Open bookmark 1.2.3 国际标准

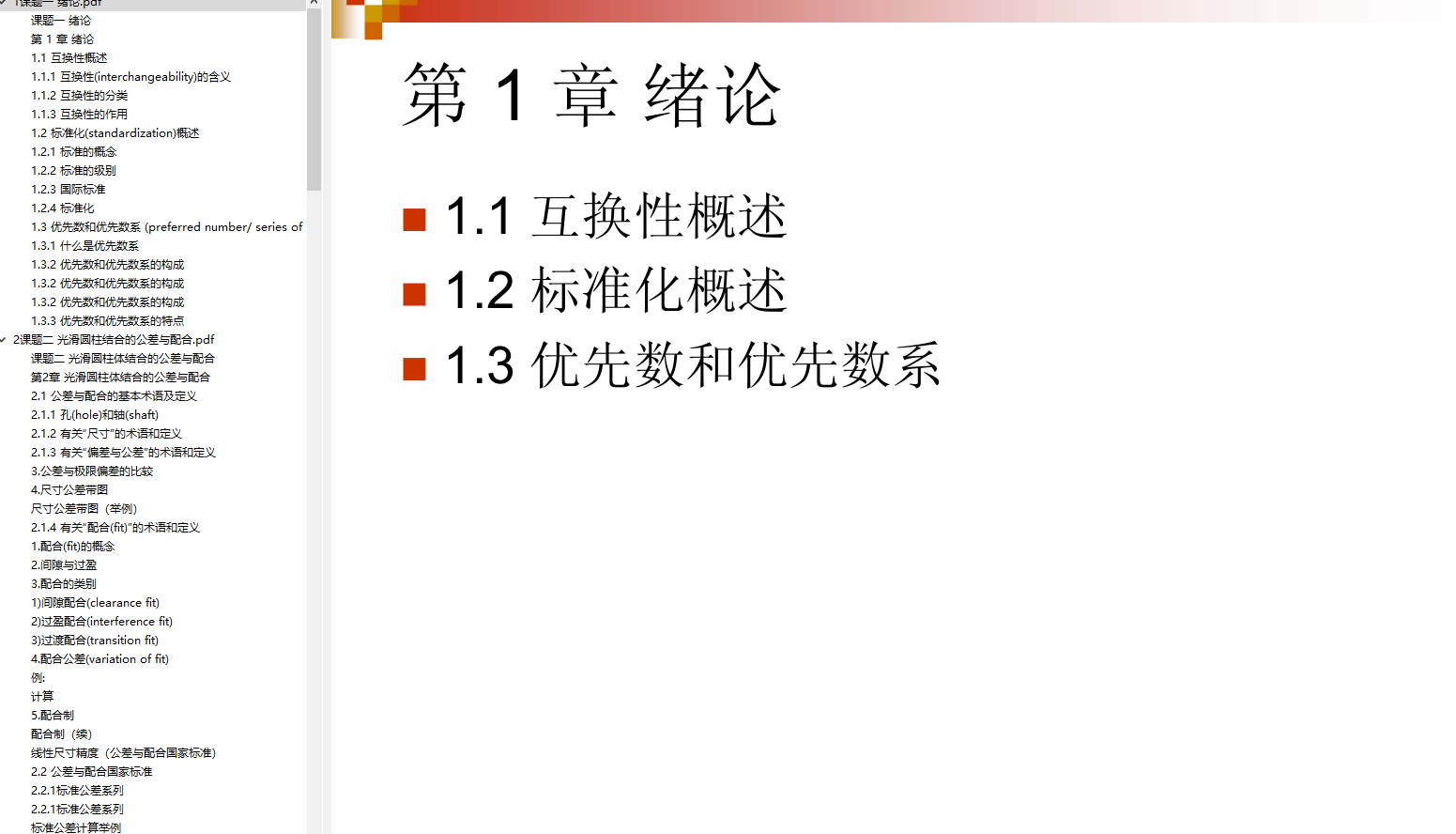(x=68, y=190)
